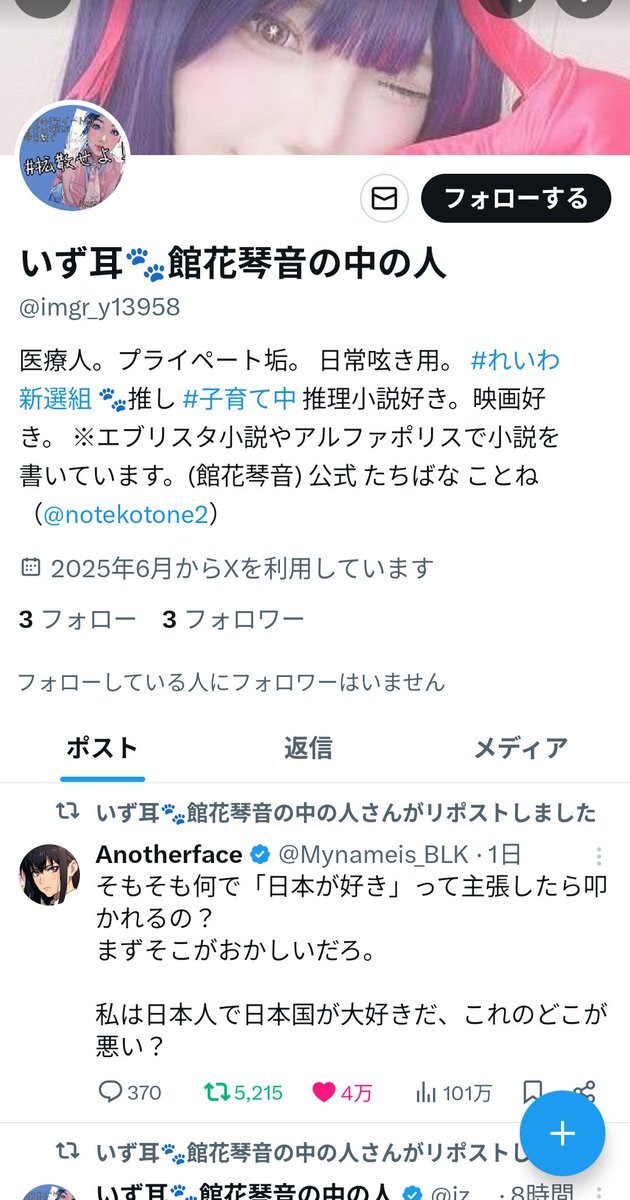
Task: Open Anotherface's profile avatar
Action: pyautogui.click(x=49, y=874)
